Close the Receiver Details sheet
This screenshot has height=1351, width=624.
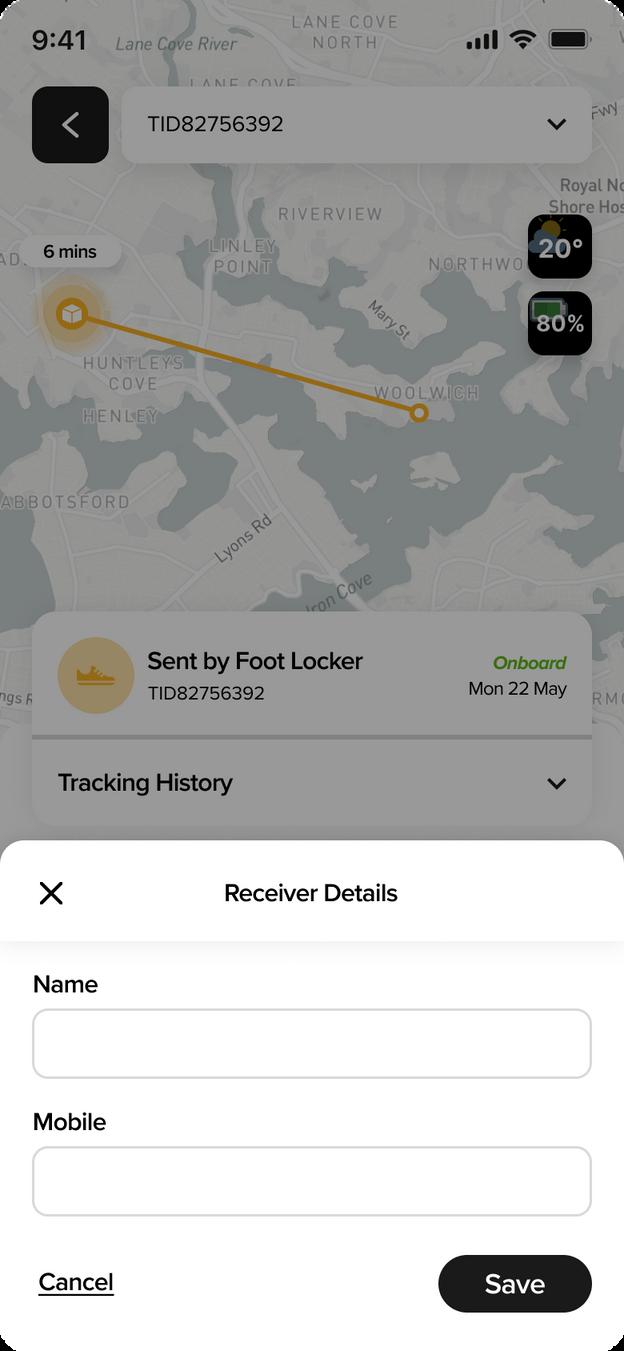pos(51,893)
